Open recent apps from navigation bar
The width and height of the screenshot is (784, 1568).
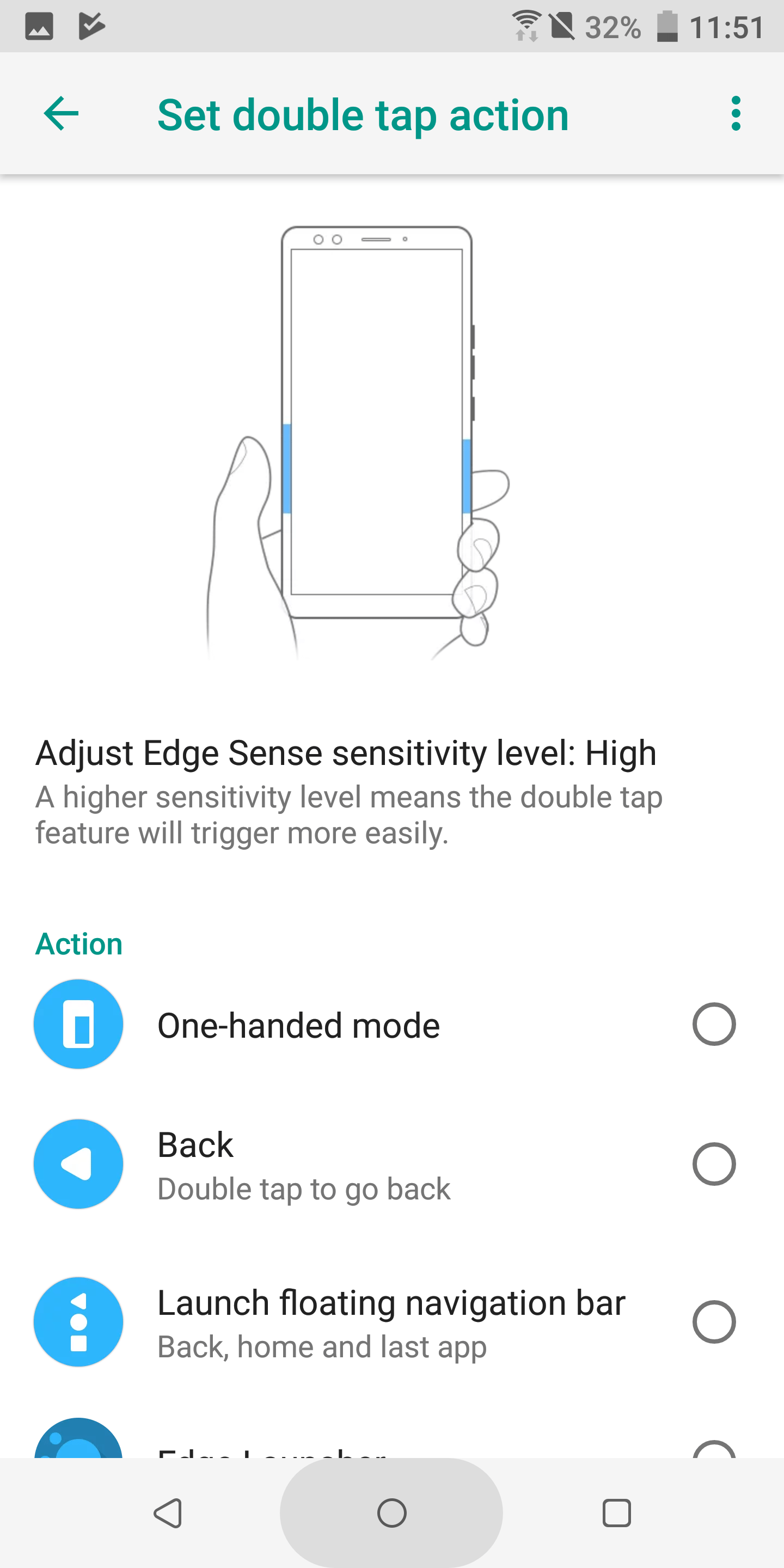click(x=616, y=1513)
